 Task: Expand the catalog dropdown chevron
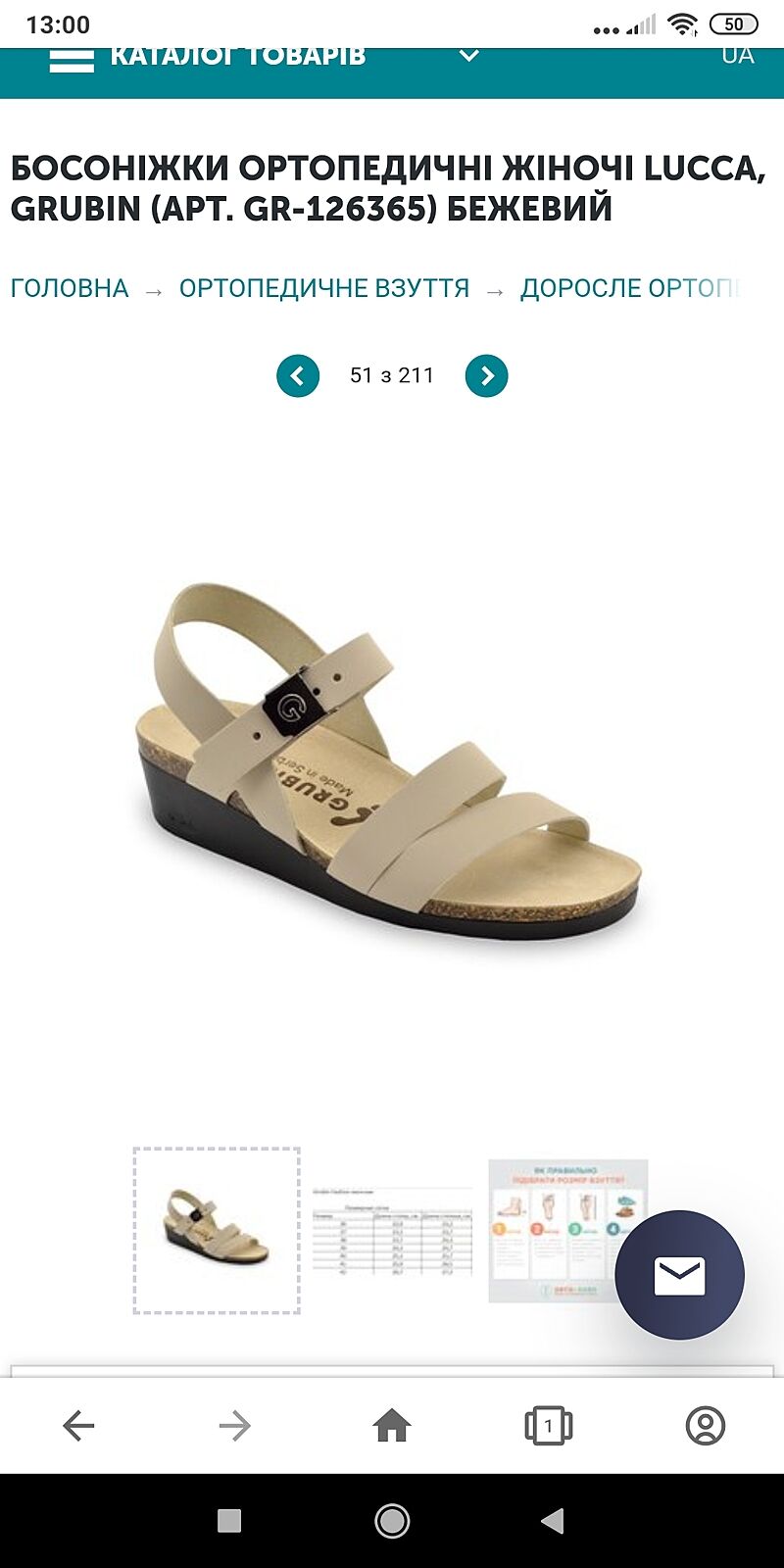point(469,56)
